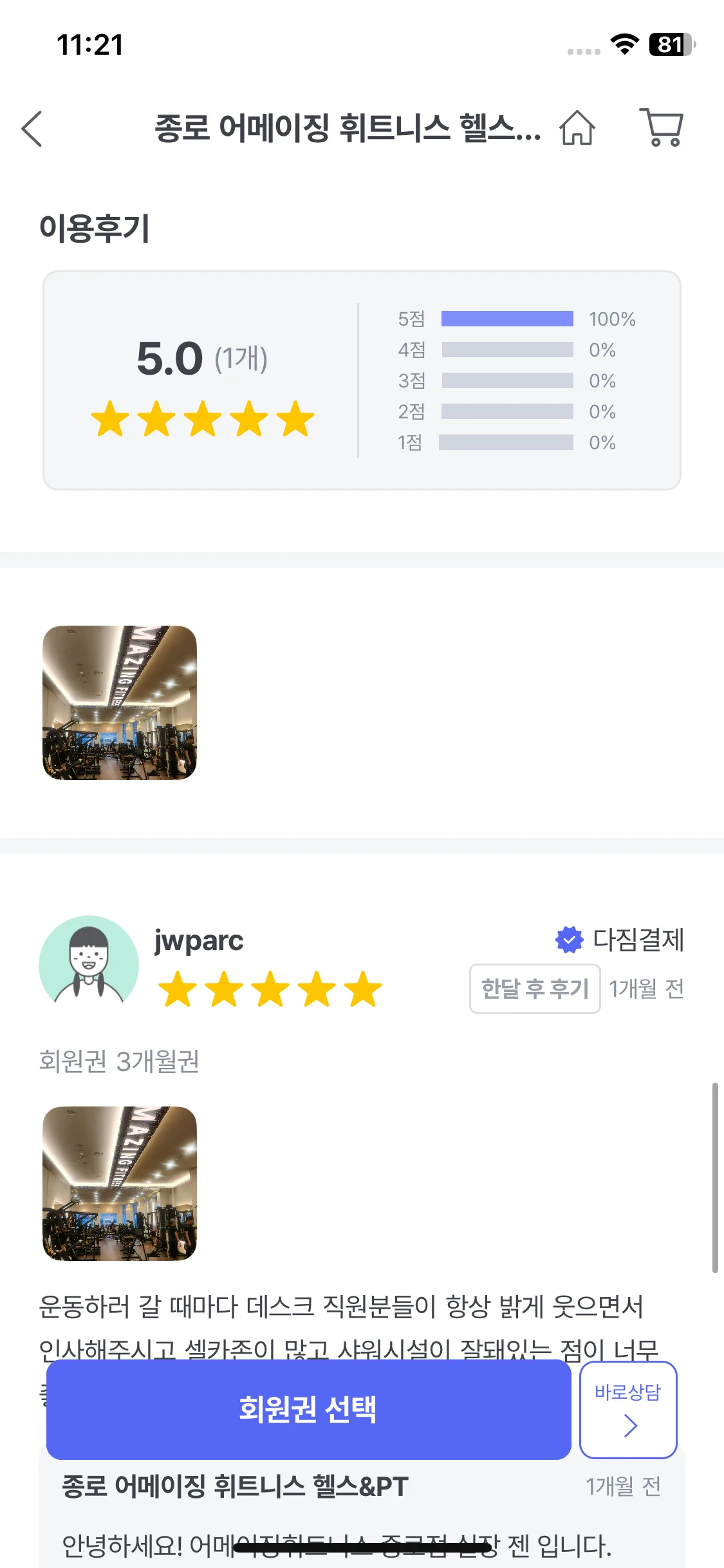Start a chat via 바로상담

pyautogui.click(x=627, y=1409)
